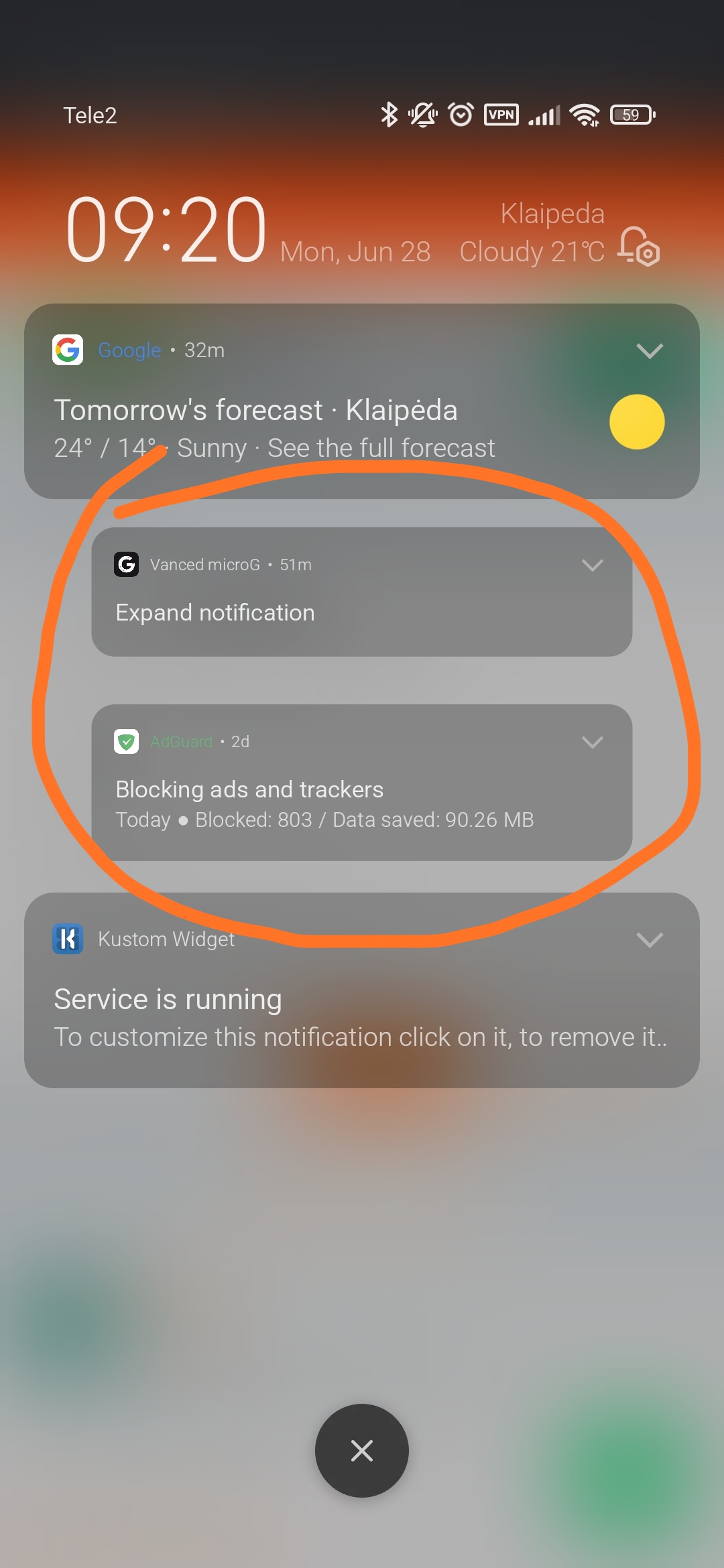Expand the Kustom Widget notification chevron
Image resolution: width=724 pixels, height=1568 pixels.
tap(649, 939)
